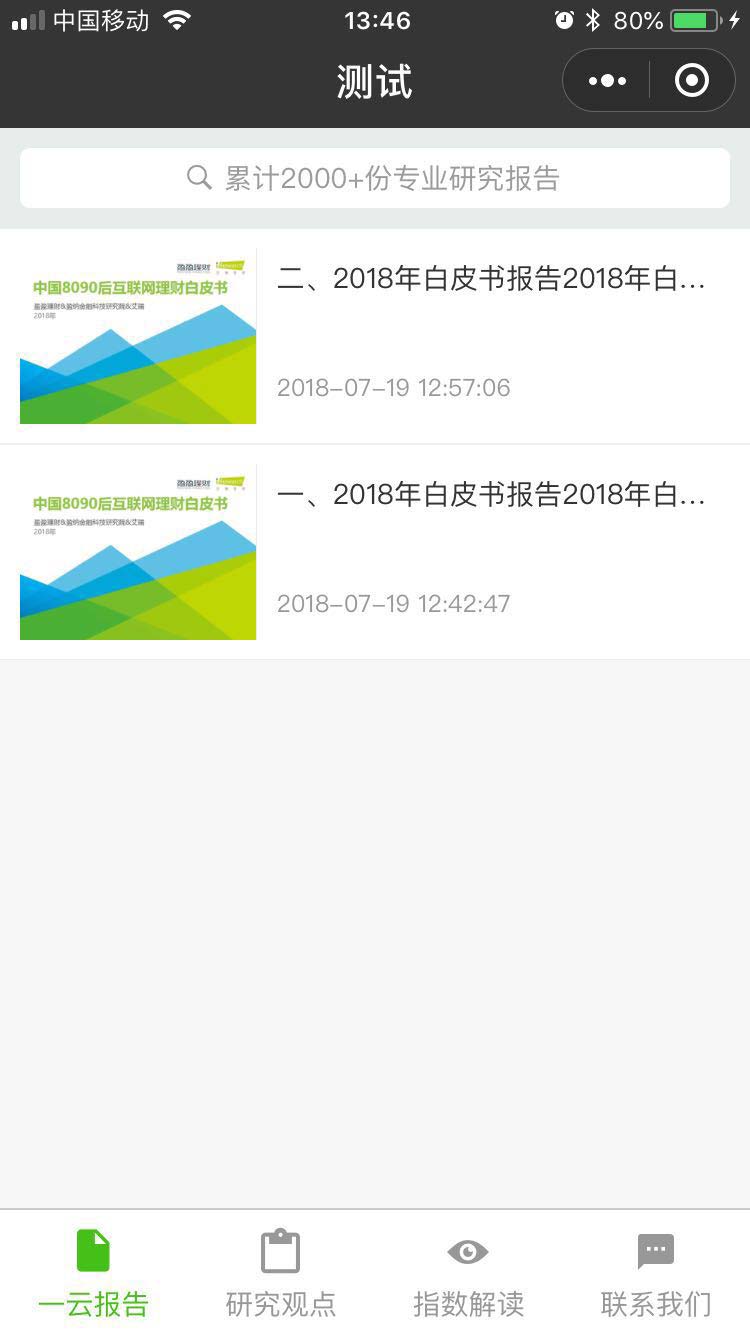The height and width of the screenshot is (1334, 750).
Task: Tap the green battery level indicator
Action: pos(690,20)
